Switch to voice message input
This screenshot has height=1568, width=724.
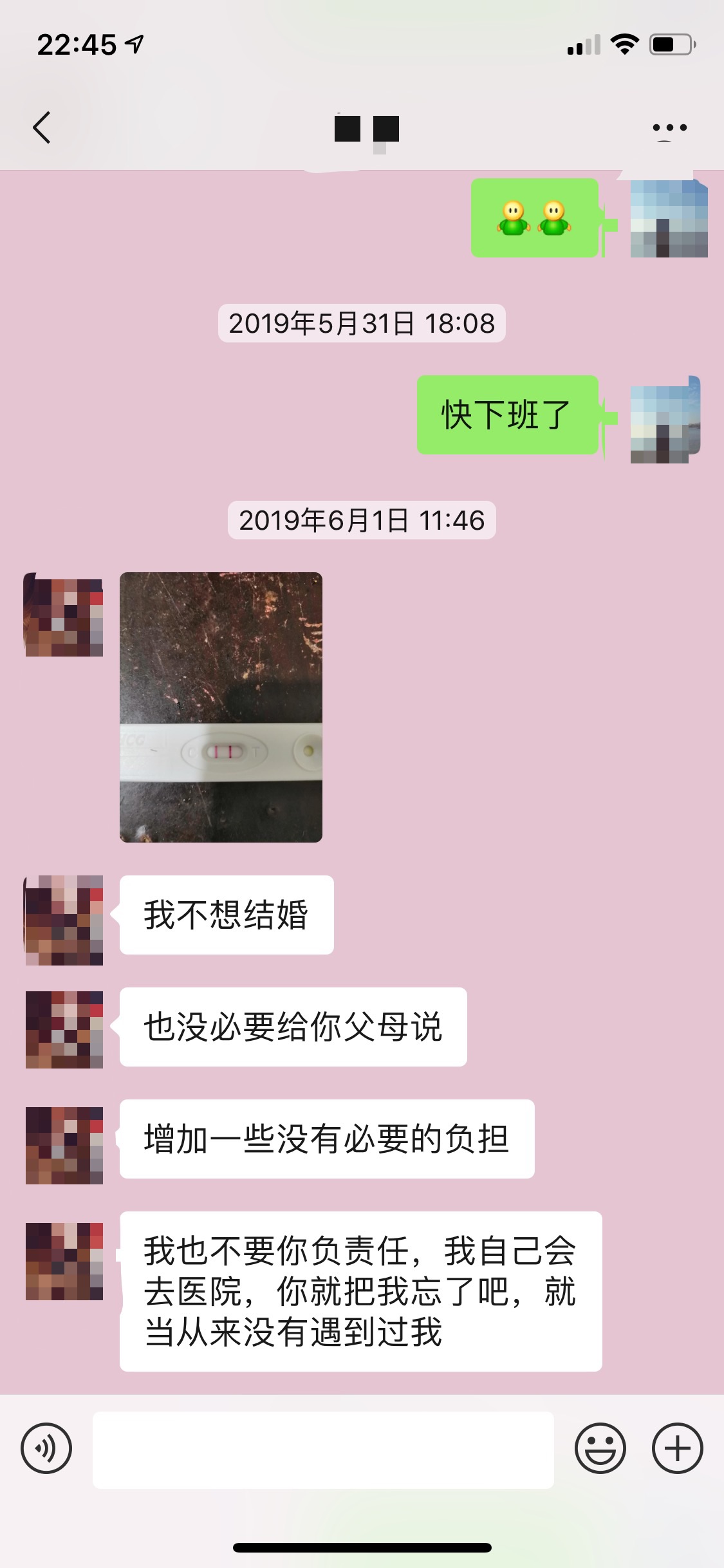pos(46,1448)
